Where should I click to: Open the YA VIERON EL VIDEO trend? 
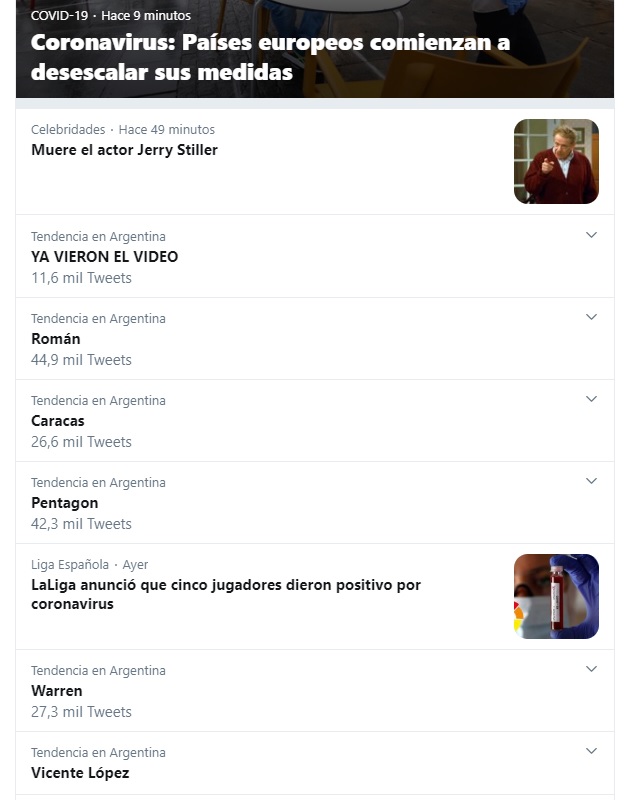coord(105,257)
